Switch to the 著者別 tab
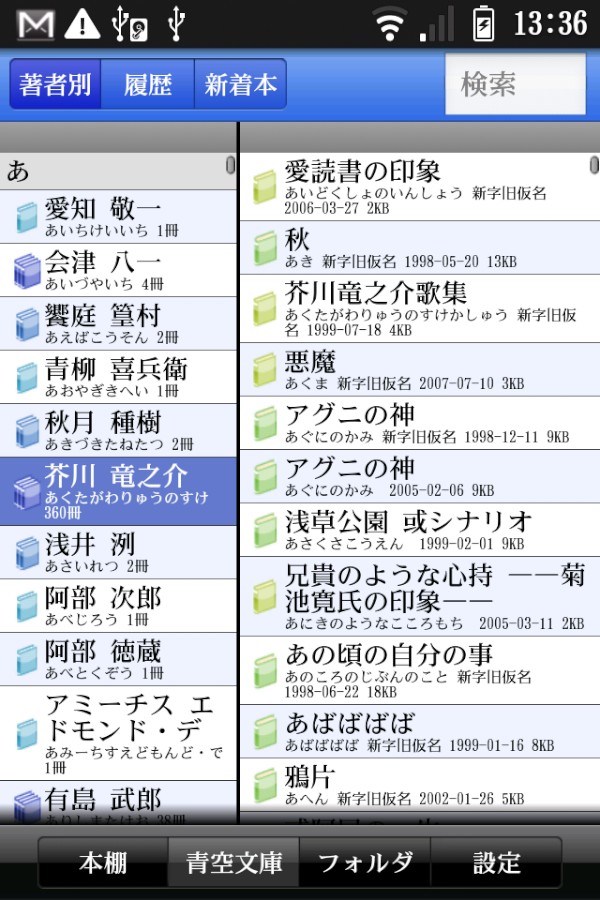Image resolution: width=600 pixels, height=900 pixels. 55,84
